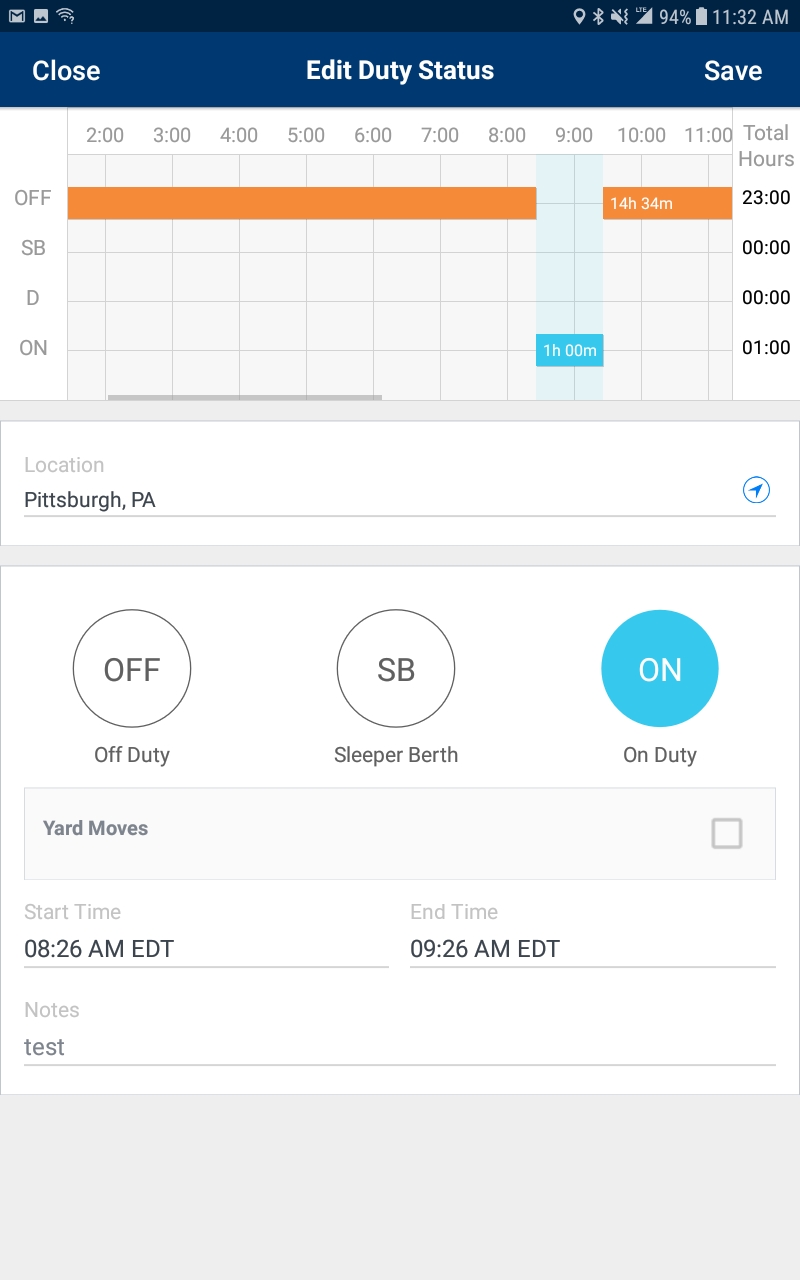Edit the Notes field containing test
Viewport: 800px width, 1280px height.
click(x=399, y=1047)
